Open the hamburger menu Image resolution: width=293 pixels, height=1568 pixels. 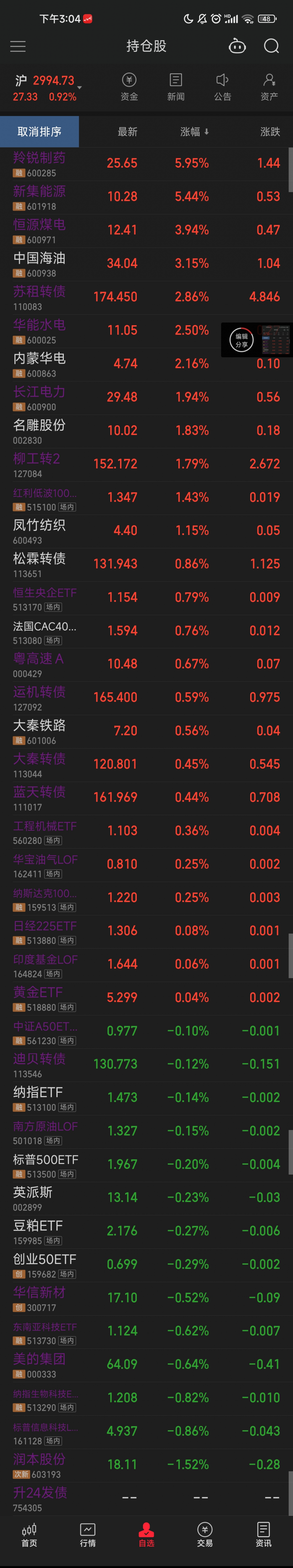(x=18, y=46)
